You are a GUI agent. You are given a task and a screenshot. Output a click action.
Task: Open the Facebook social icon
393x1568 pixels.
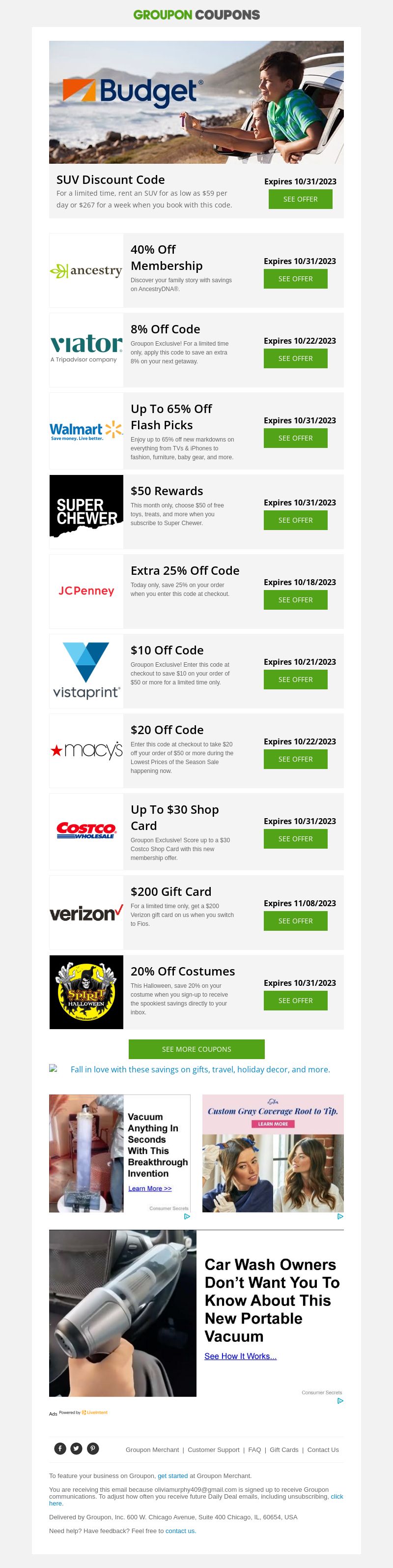point(60,1449)
